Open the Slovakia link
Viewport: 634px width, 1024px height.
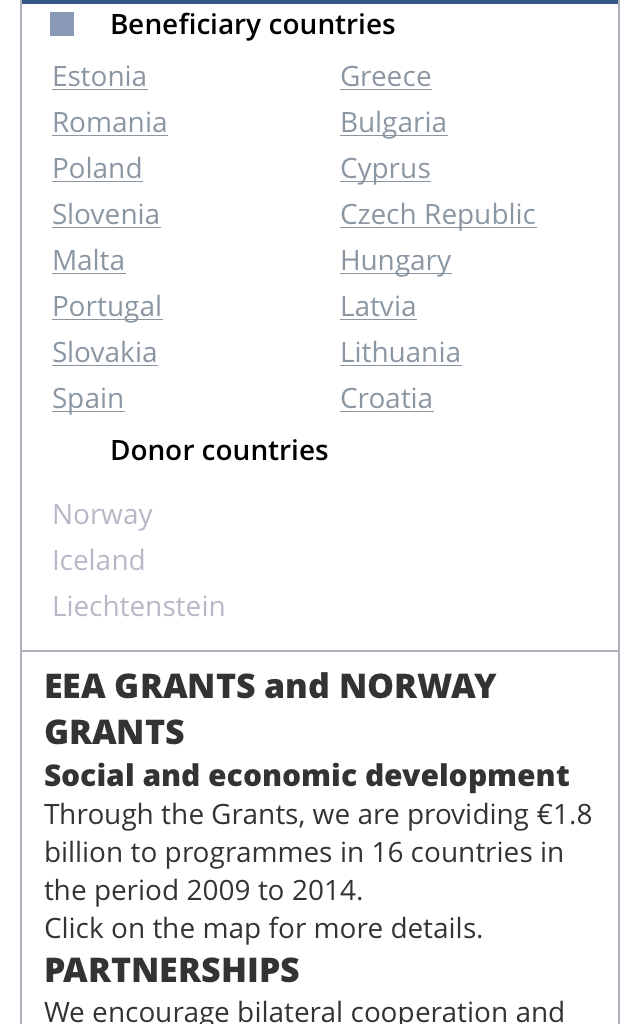[x=104, y=352]
